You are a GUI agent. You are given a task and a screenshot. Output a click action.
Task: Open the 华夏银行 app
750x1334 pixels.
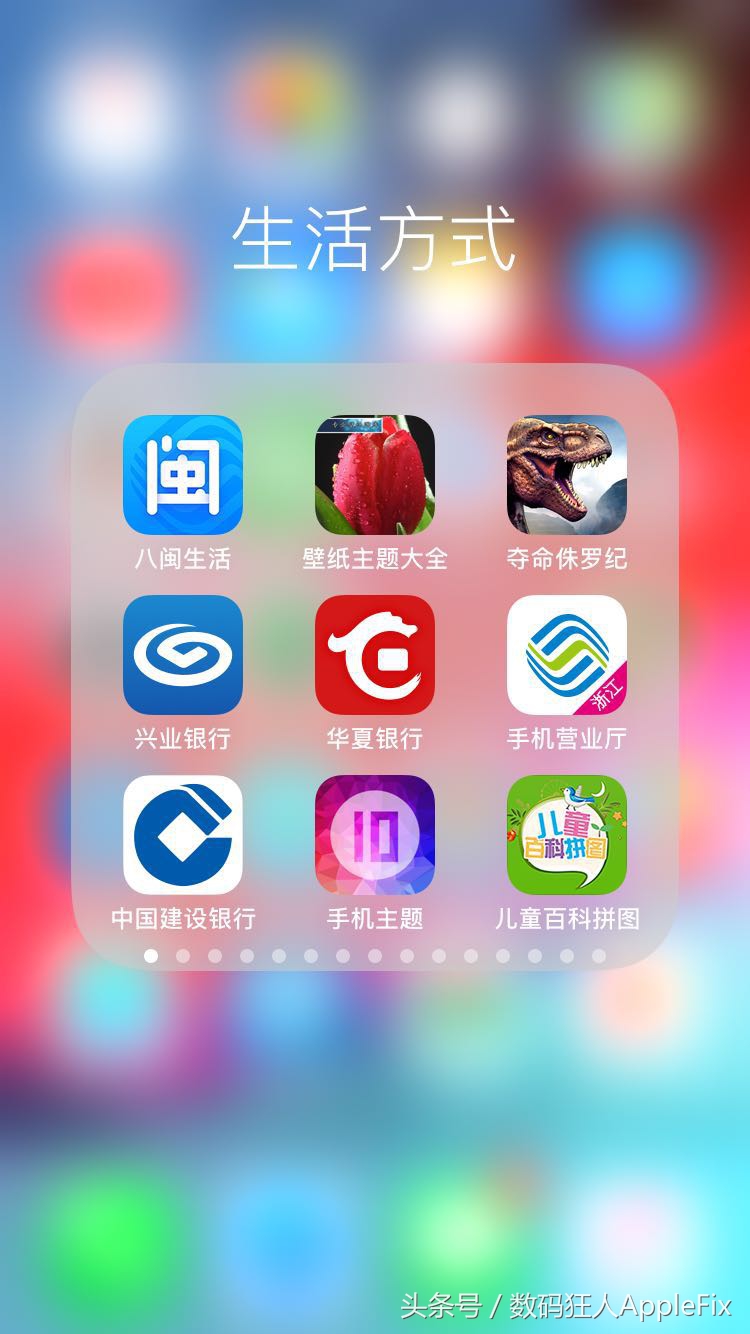click(x=375, y=655)
